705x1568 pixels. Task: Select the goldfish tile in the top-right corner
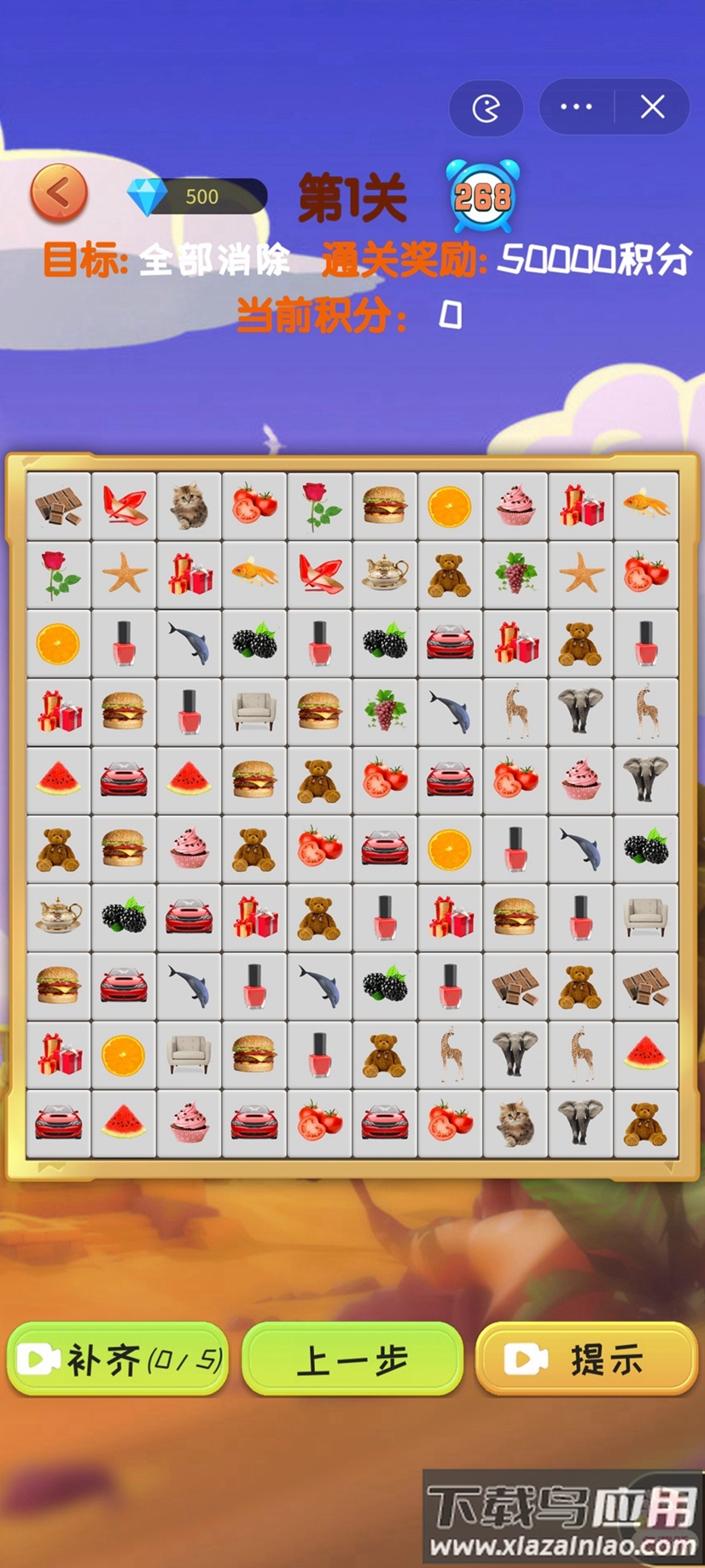[646, 505]
